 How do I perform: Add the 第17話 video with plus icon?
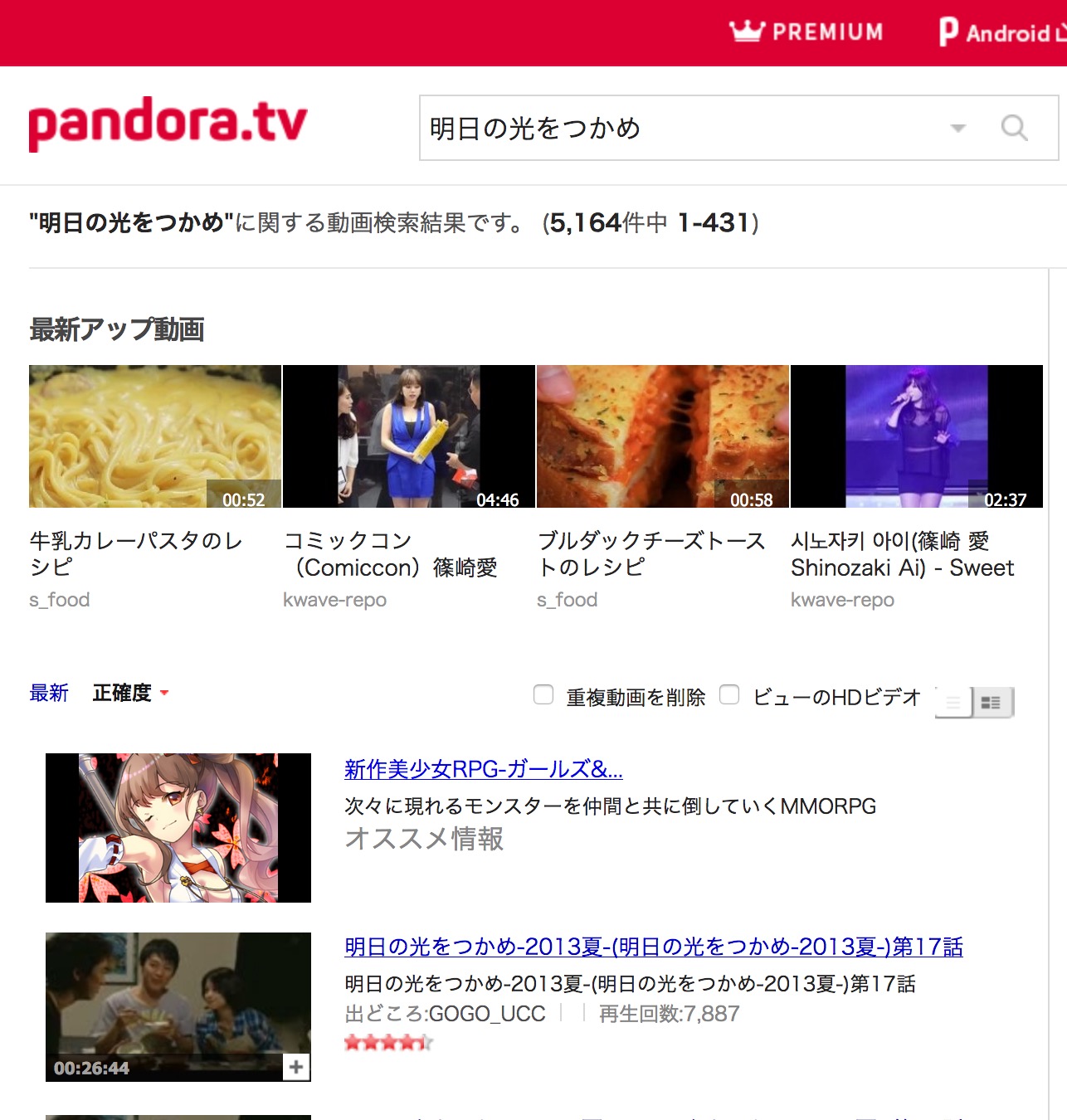(x=296, y=1067)
